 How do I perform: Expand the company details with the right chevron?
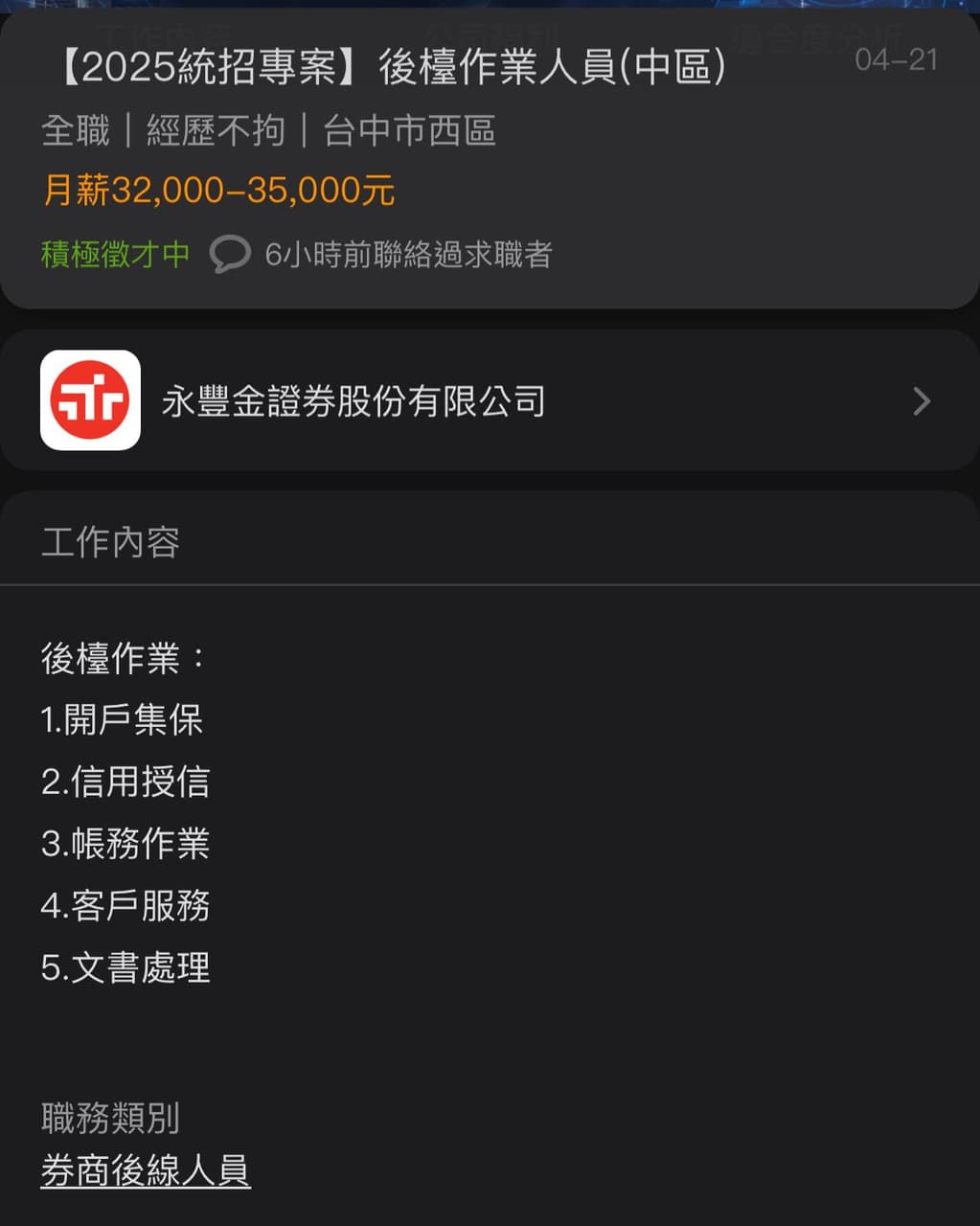point(921,401)
